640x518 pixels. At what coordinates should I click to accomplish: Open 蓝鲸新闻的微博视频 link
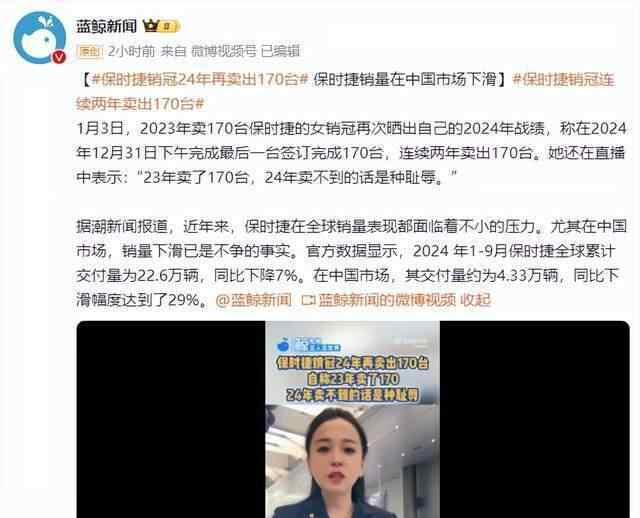385,299
